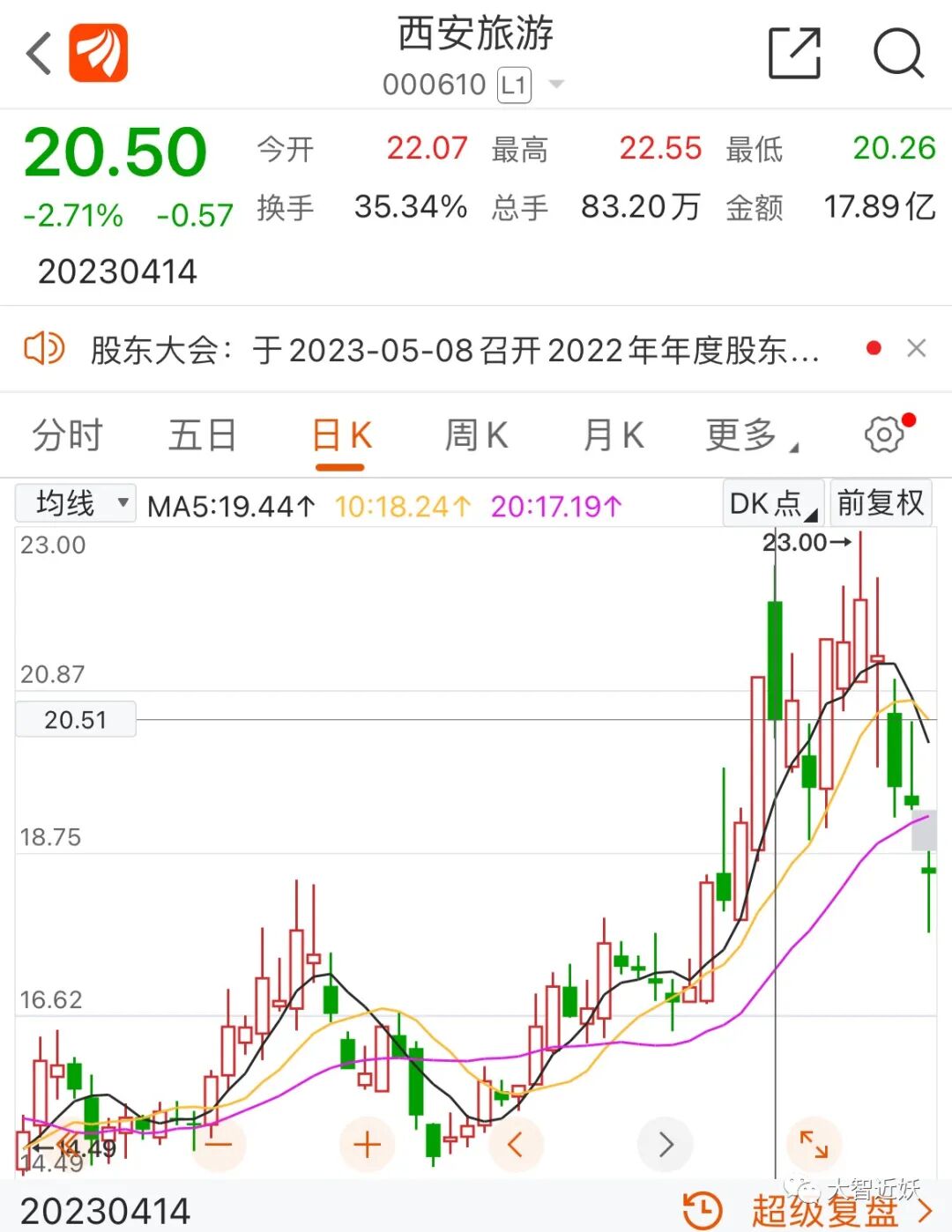The height and width of the screenshot is (1232, 952).
Task: Select the 日K tab
Action: pyautogui.click(x=341, y=435)
